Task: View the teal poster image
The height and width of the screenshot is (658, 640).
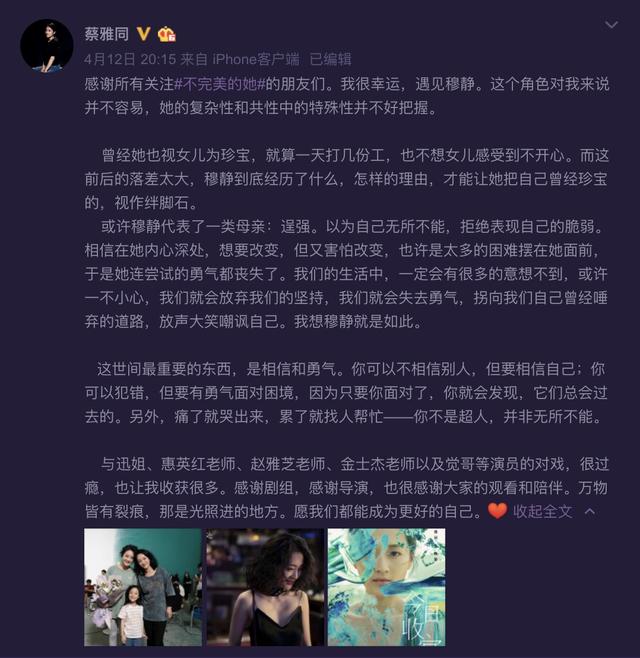Action: click(385, 587)
